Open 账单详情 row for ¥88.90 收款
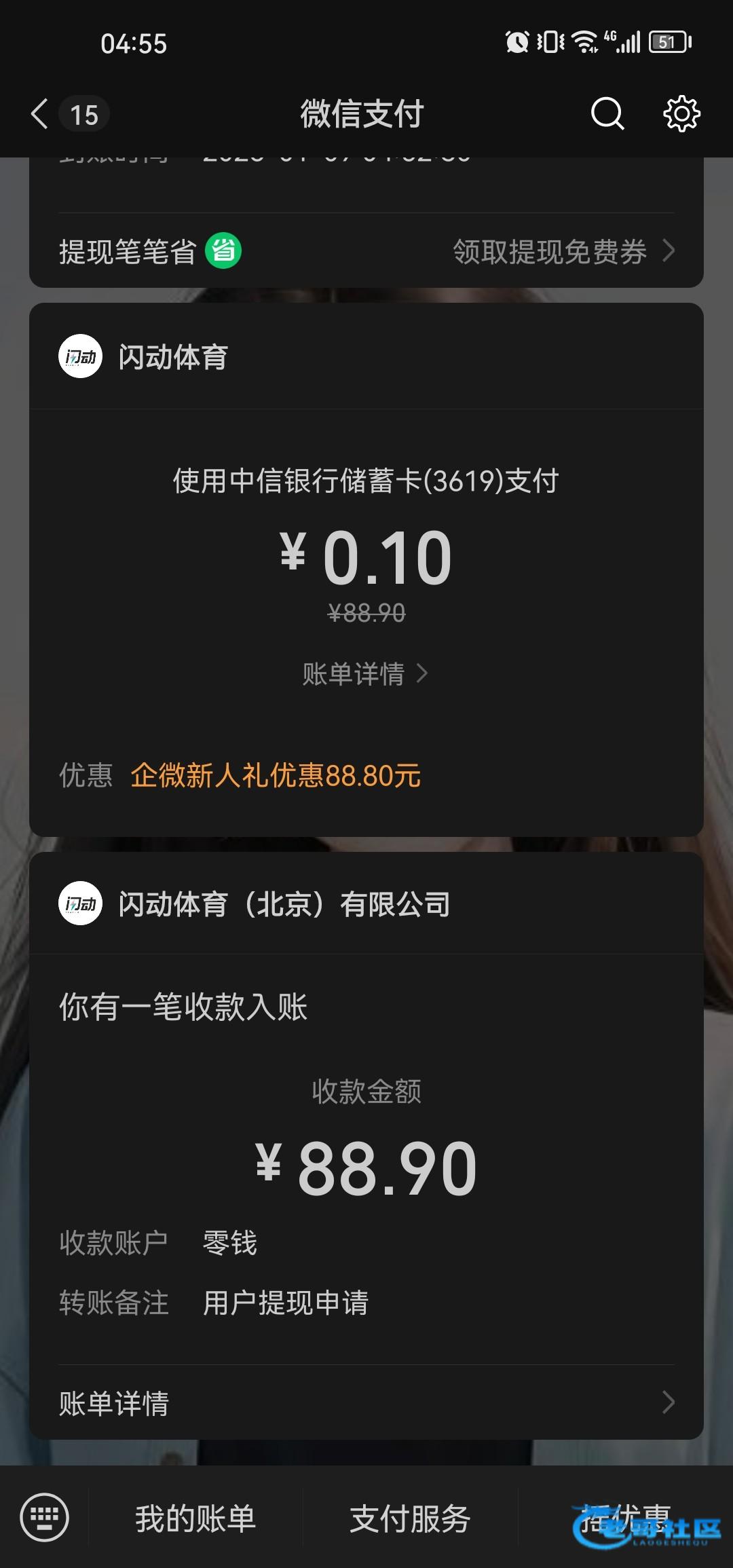The width and height of the screenshot is (733, 1568). pyautogui.click(x=366, y=1403)
